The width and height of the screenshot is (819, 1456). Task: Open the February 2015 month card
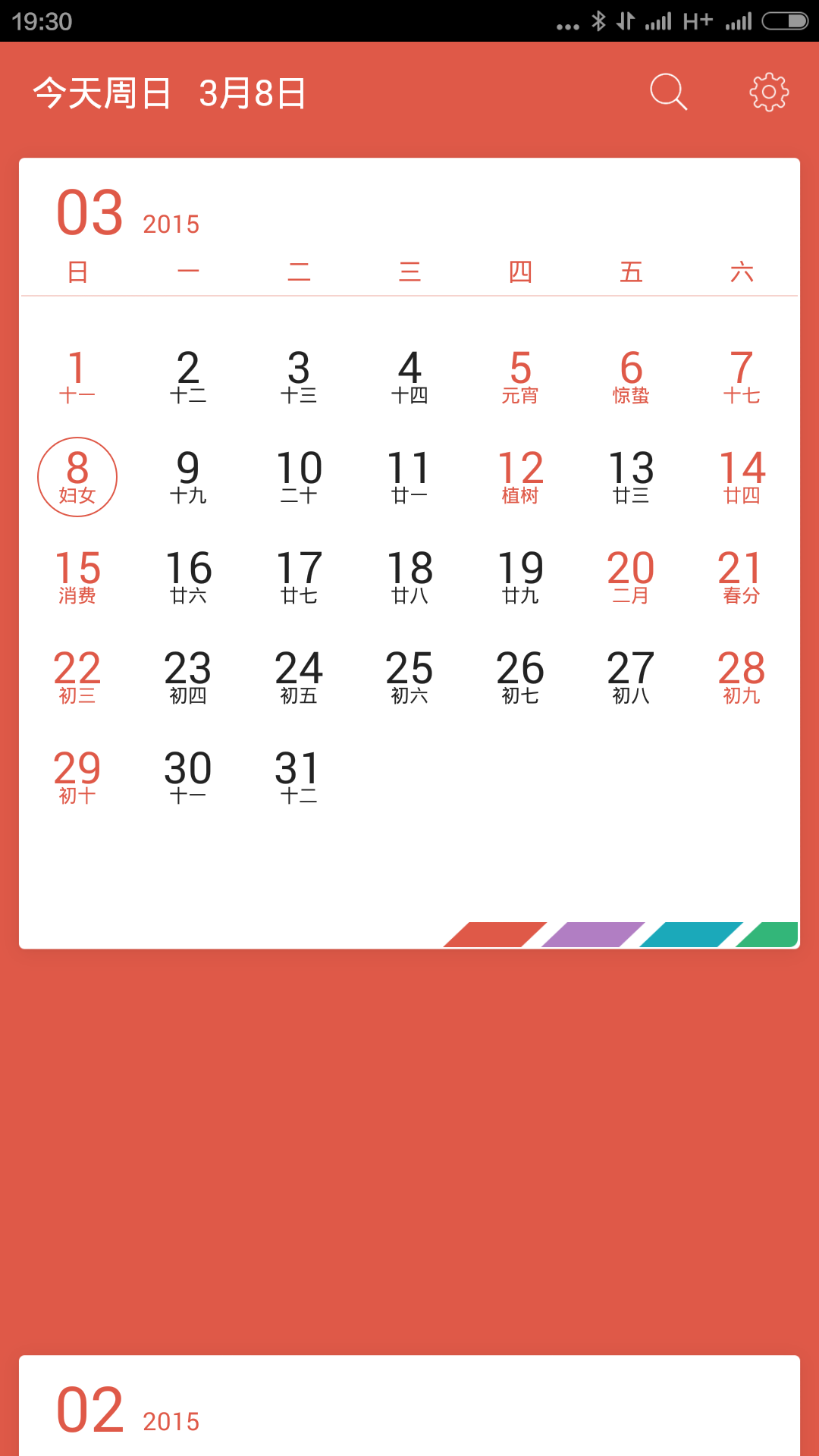(x=409, y=1409)
